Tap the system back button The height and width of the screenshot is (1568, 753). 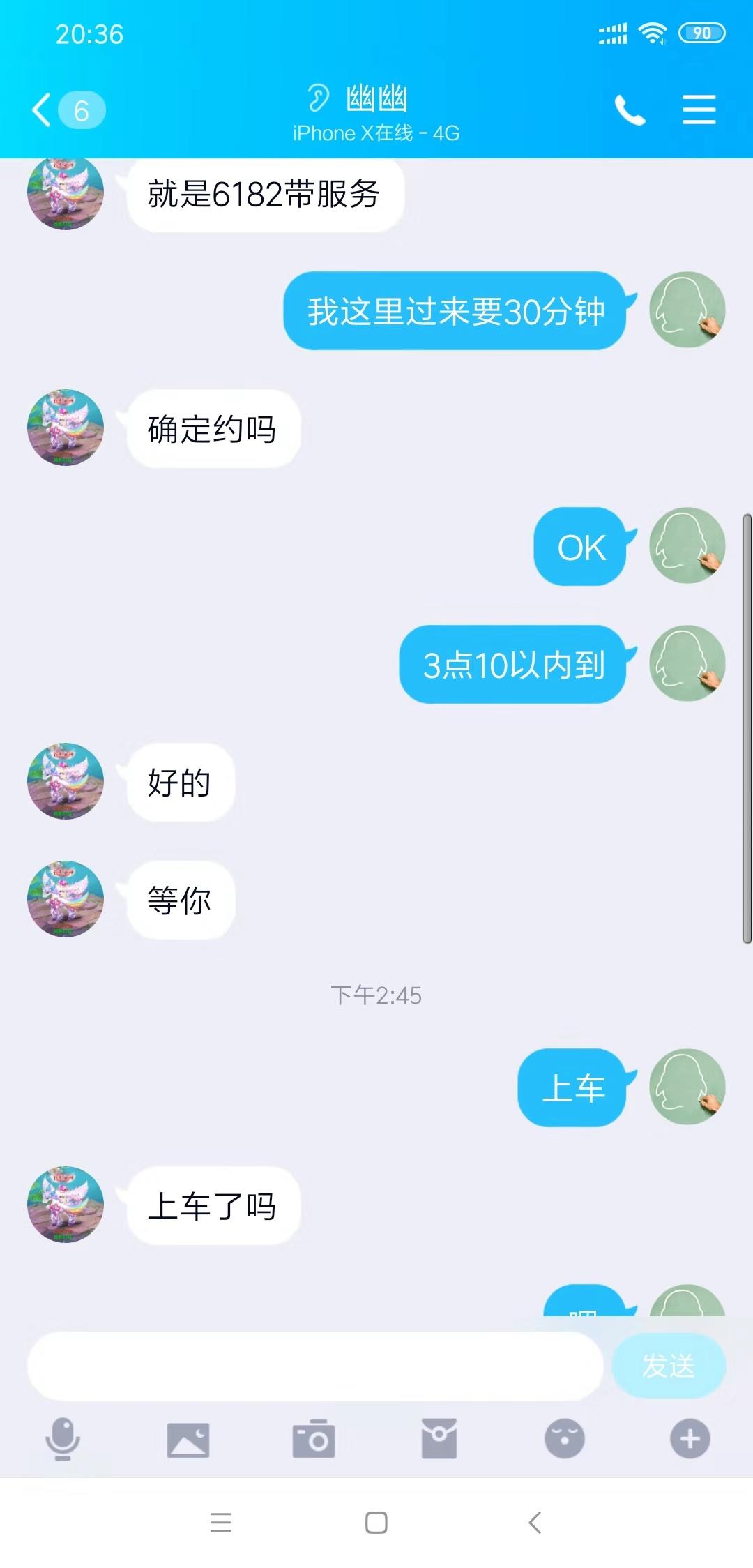pos(535,1522)
